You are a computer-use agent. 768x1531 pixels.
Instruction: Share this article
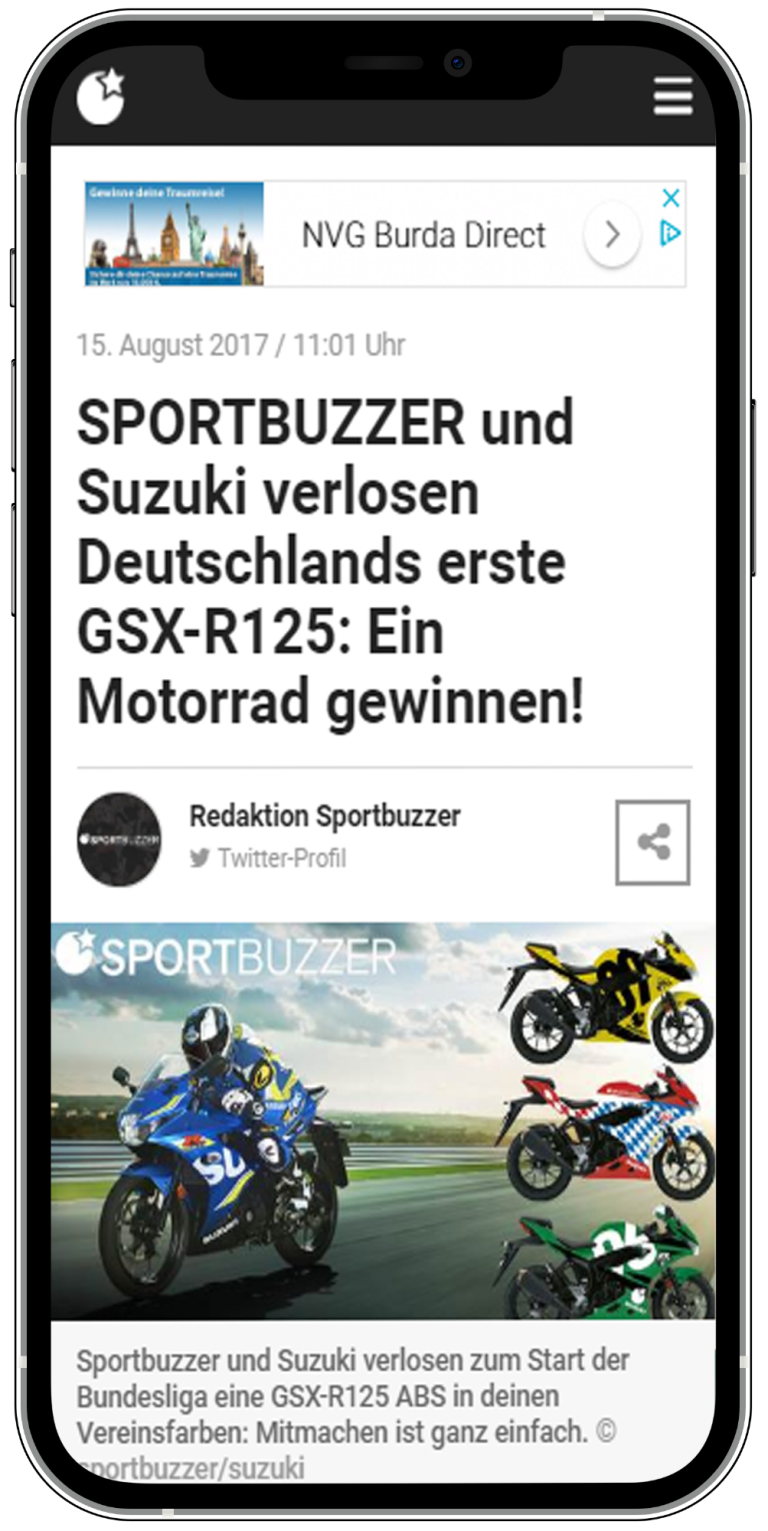(653, 842)
